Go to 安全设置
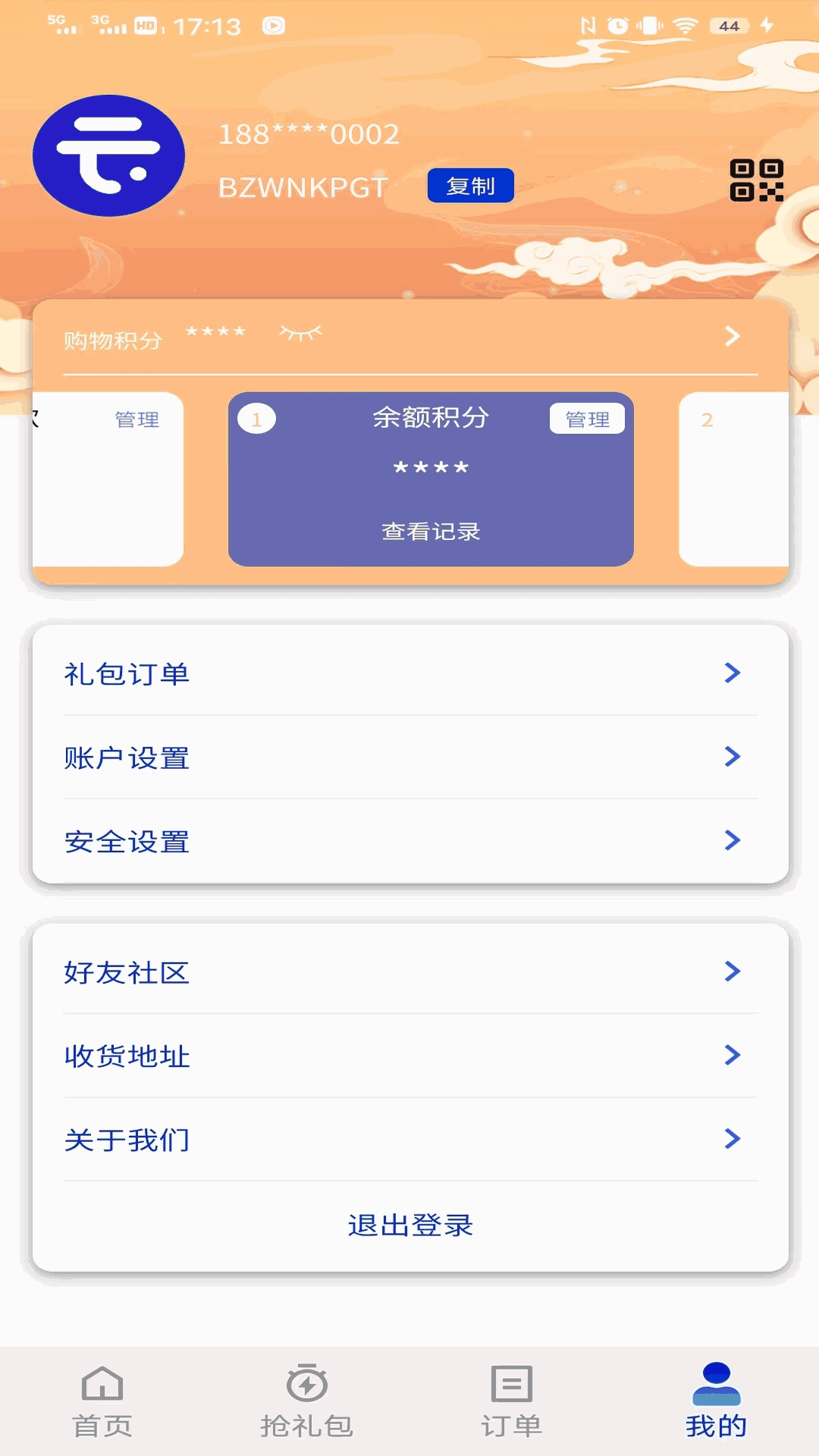The height and width of the screenshot is (1456, 819). 409,840
